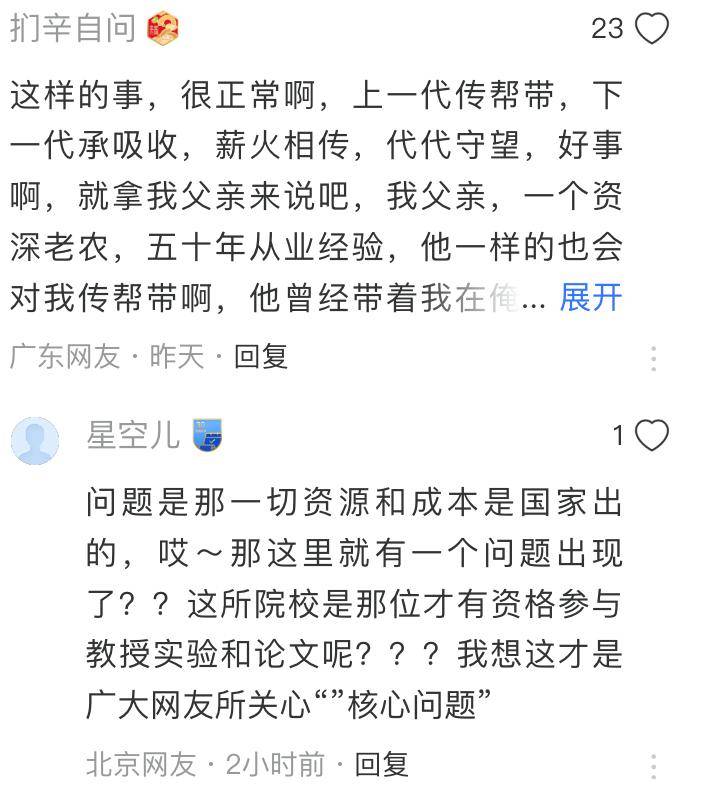Viewport: 706px width, 790px height.
Task: Open more options on 扪辛自问's comment
Action: point(653,358)
